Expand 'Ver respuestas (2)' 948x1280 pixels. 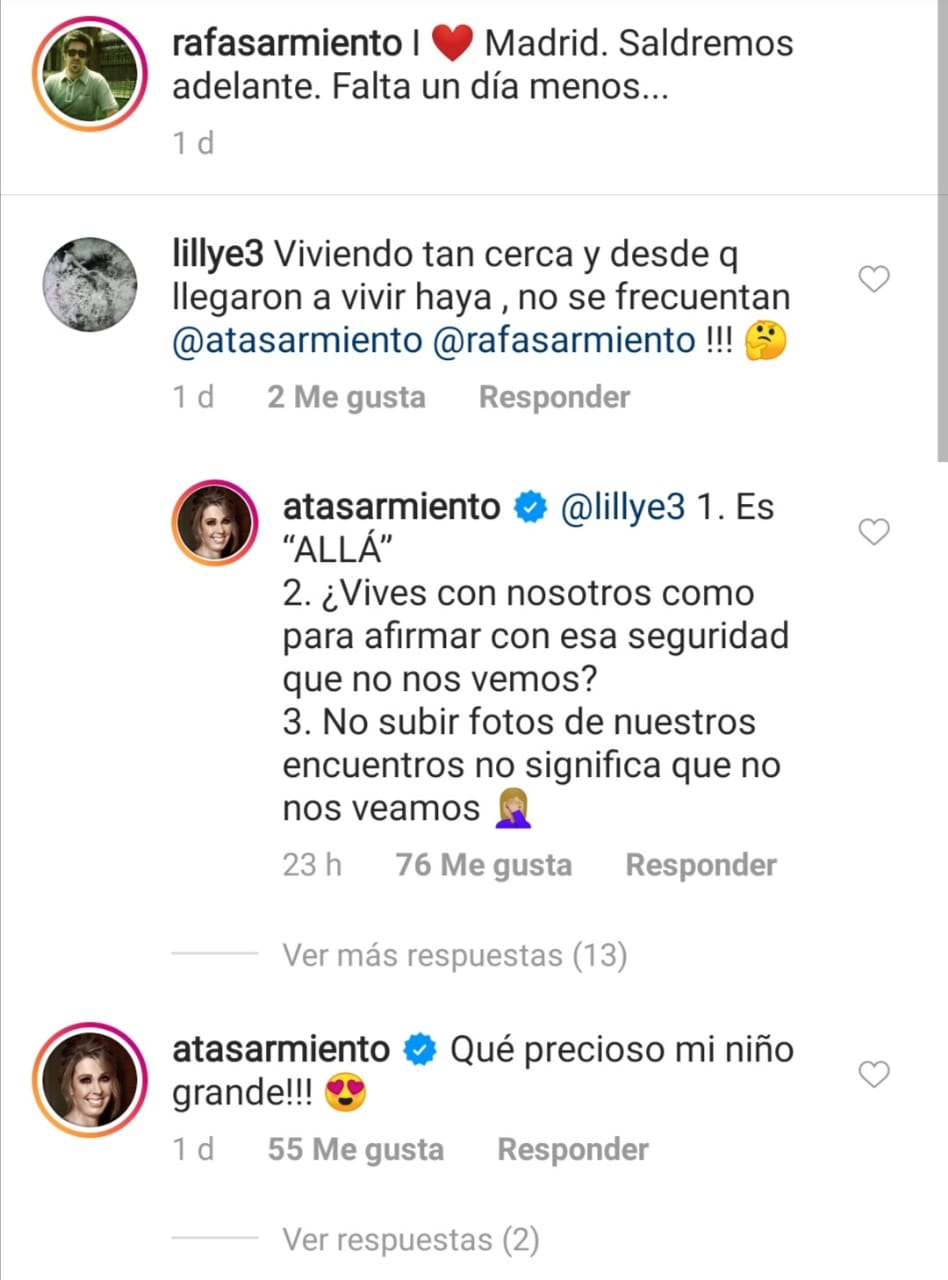pyautogui.click(x=410, y=1241)
